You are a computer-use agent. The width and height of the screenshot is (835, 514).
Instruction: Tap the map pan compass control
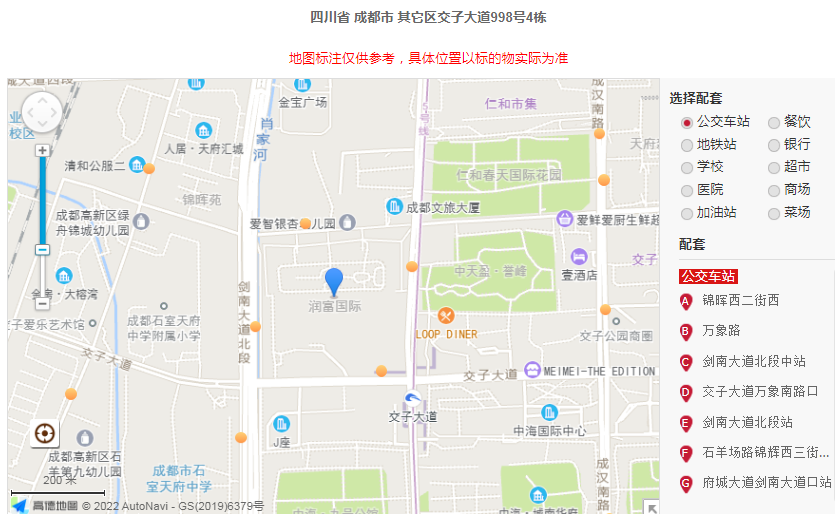click(42, 111)
